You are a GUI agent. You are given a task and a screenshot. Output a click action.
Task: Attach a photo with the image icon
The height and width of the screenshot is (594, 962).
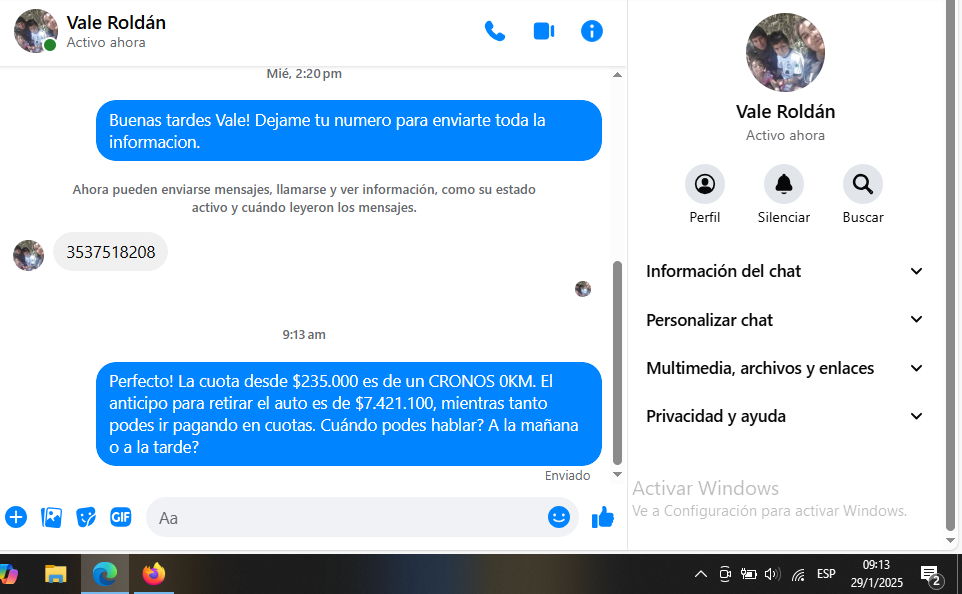tap(51, 517)
